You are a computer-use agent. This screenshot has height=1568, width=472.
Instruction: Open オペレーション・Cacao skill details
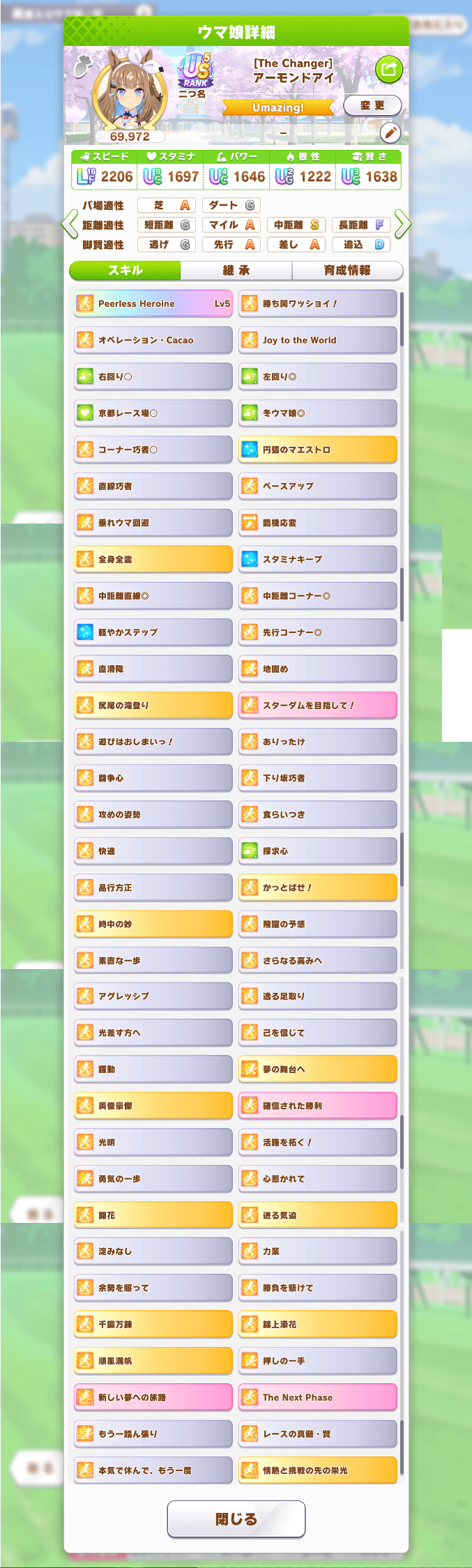(153, 340)
